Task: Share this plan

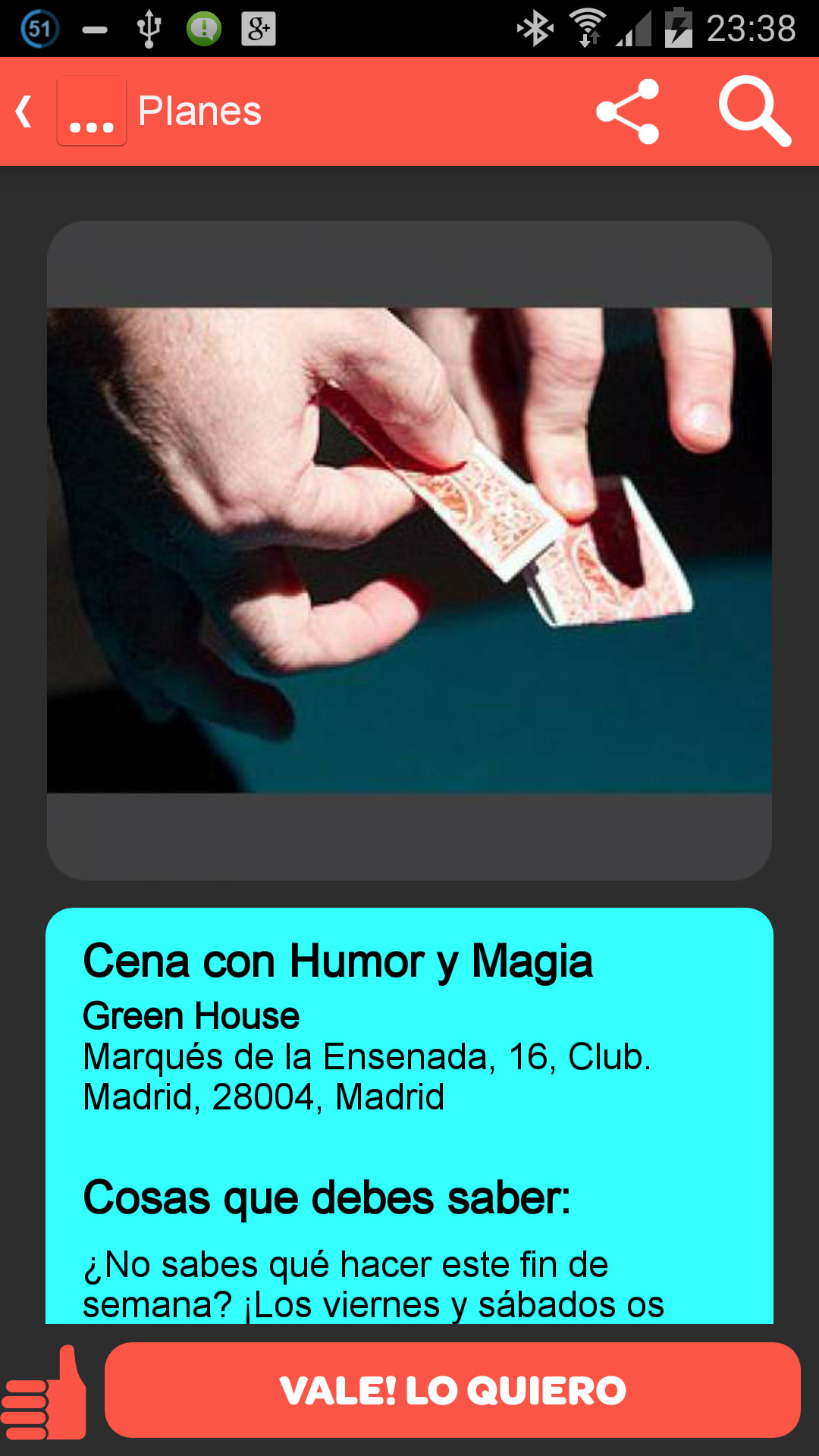Action: click(x=628, y=111)
